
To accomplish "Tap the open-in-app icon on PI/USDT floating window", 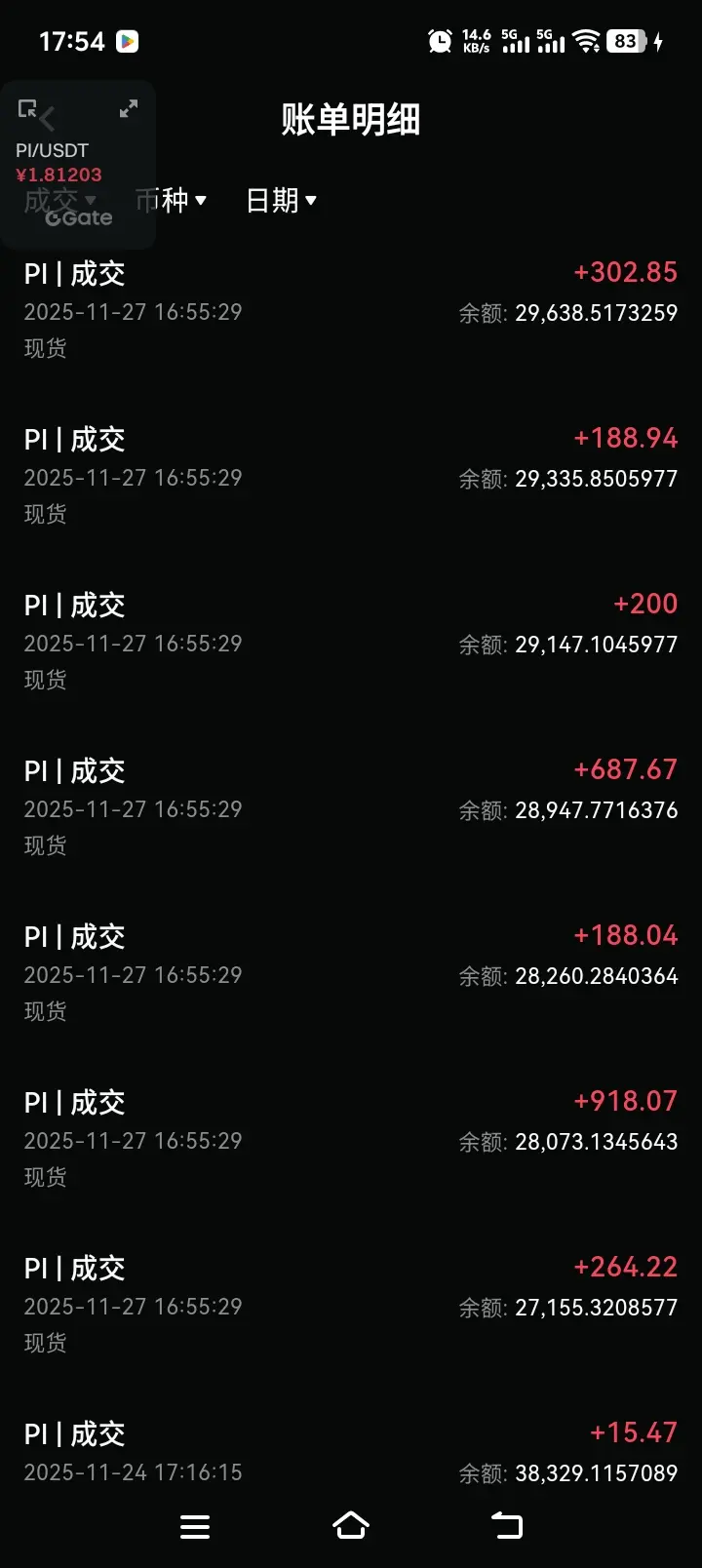I will click(28, 109).
